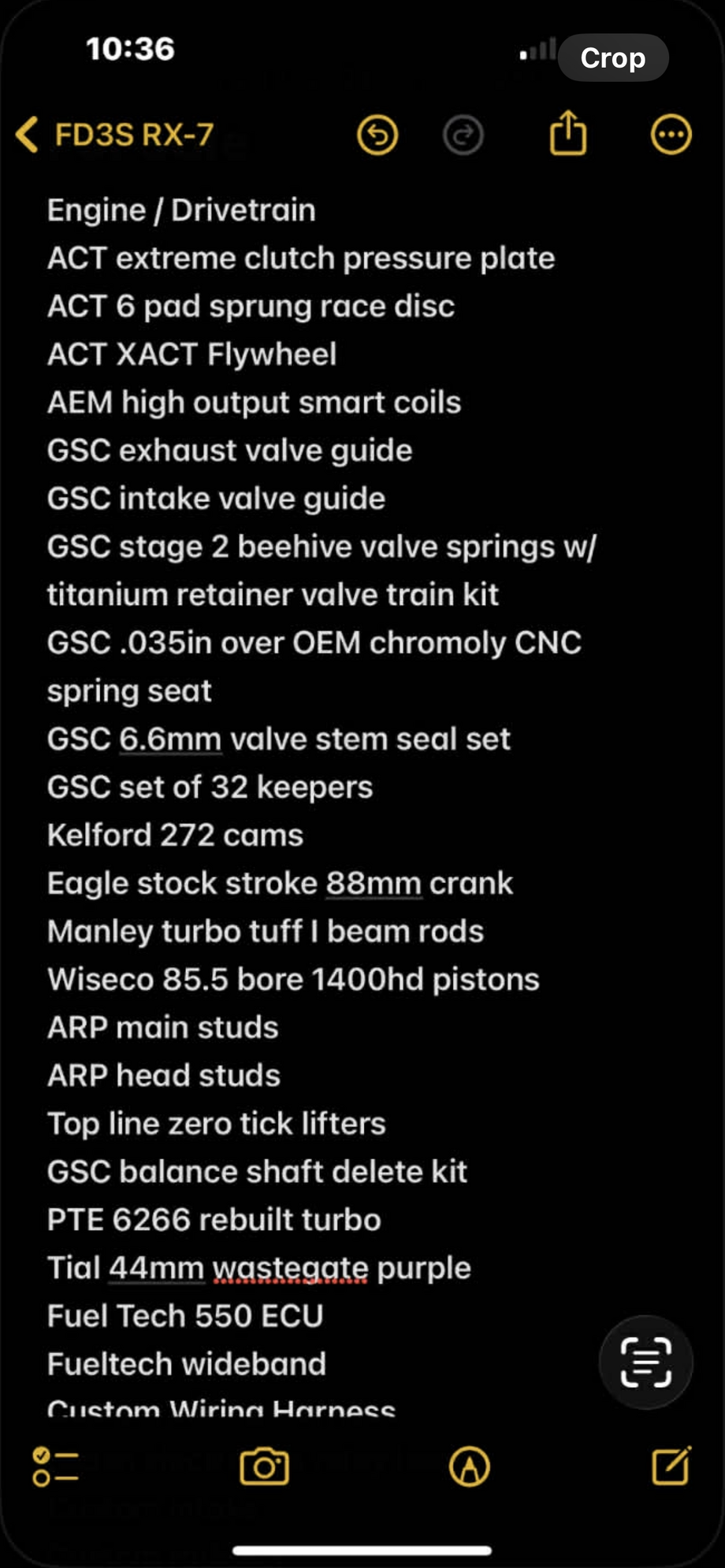
Task: Tap the Crop button
Action: [x=612, y=57]
